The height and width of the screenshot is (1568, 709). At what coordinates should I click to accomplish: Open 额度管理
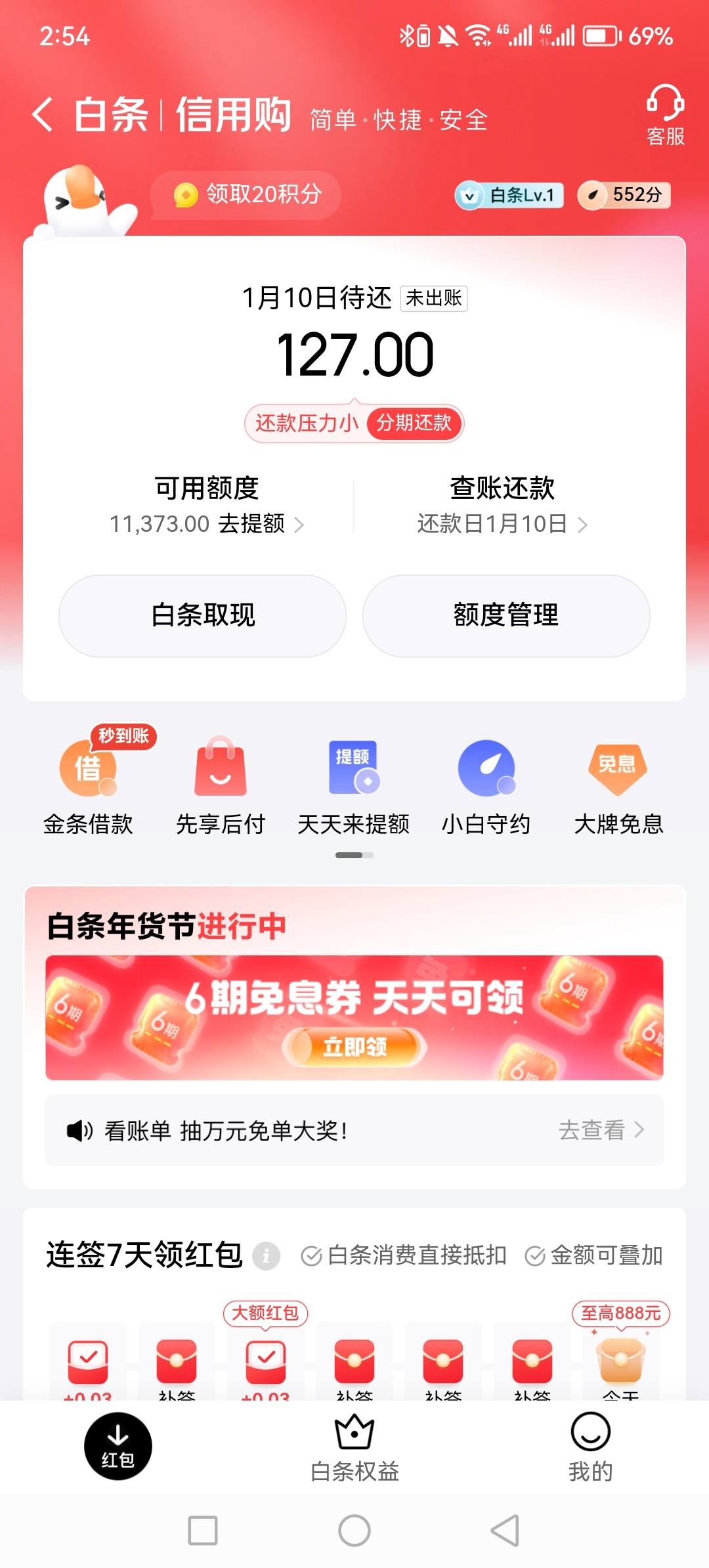[506, 615]
